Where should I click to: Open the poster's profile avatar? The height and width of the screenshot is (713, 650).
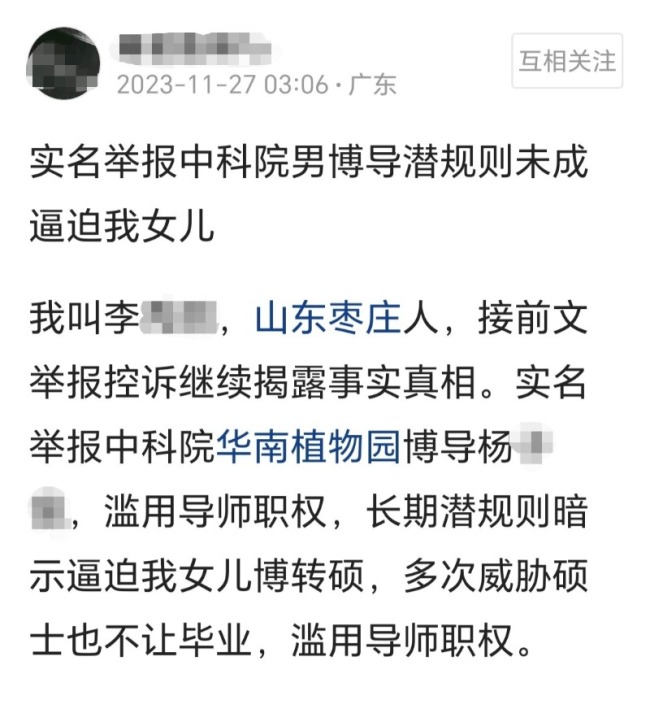coord(62,64)
